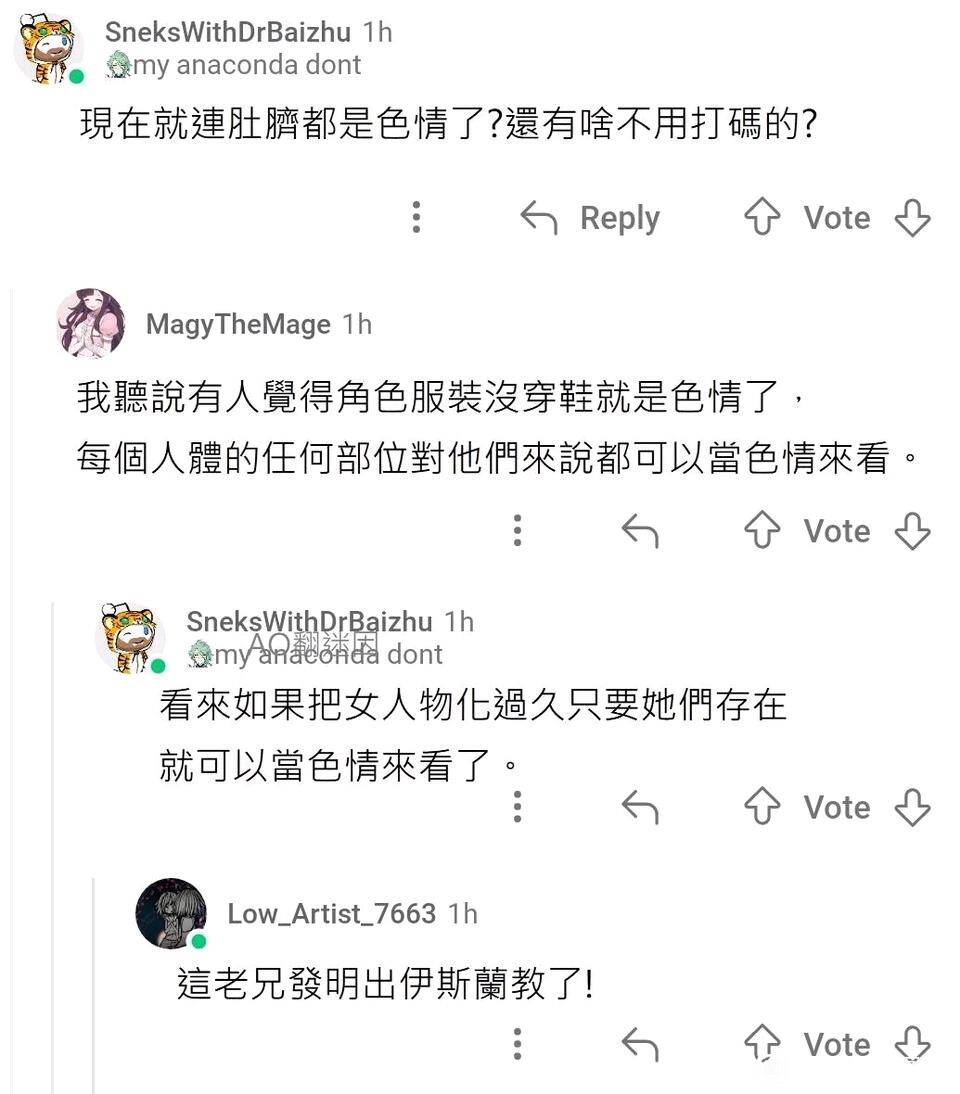Open MagyTheMage's profile from the username
The width and height of the screenshot is (960, 1094).
click(238, 324)
